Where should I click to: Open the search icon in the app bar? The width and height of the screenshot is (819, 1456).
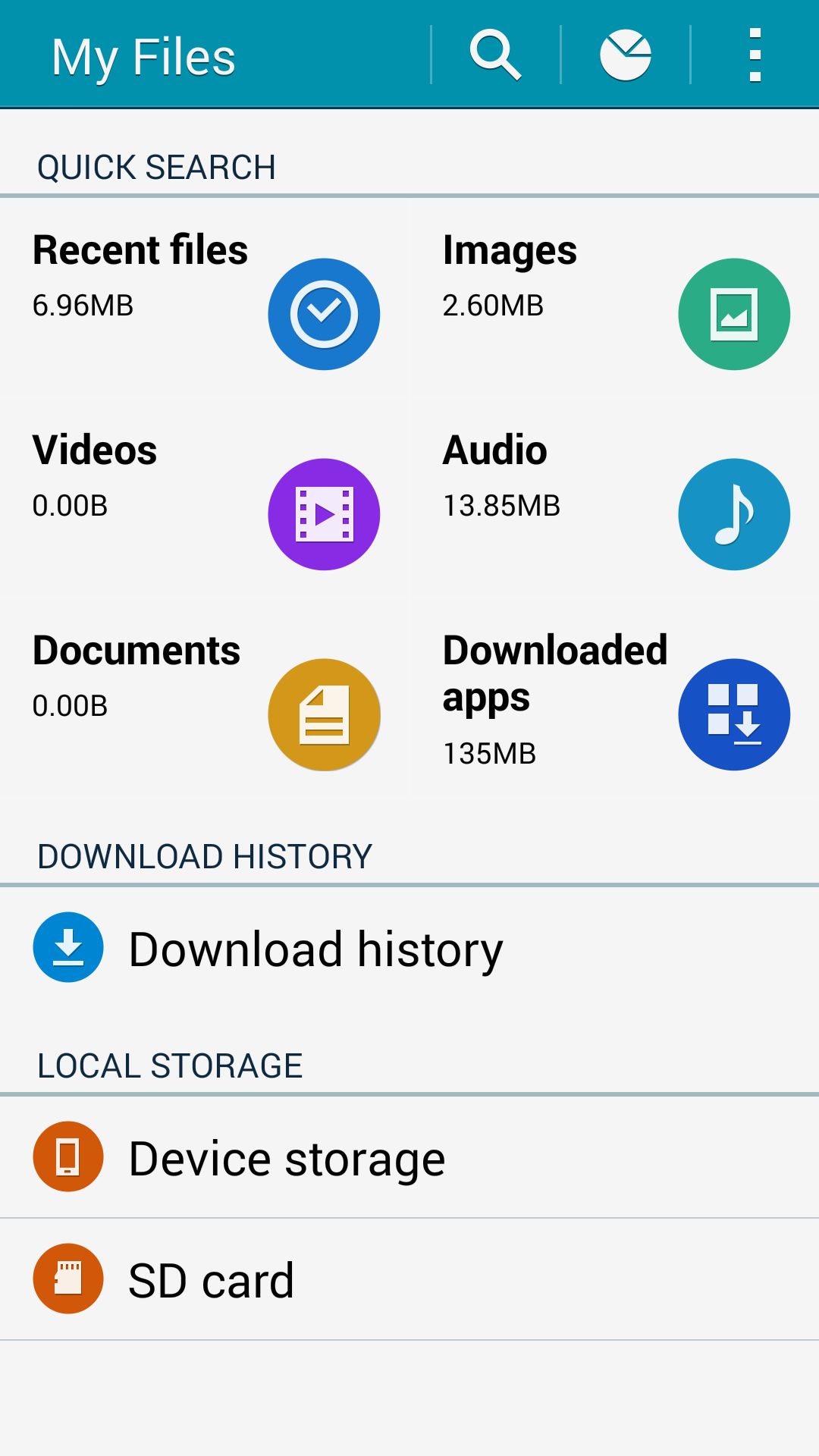click(x=496, y=55)
